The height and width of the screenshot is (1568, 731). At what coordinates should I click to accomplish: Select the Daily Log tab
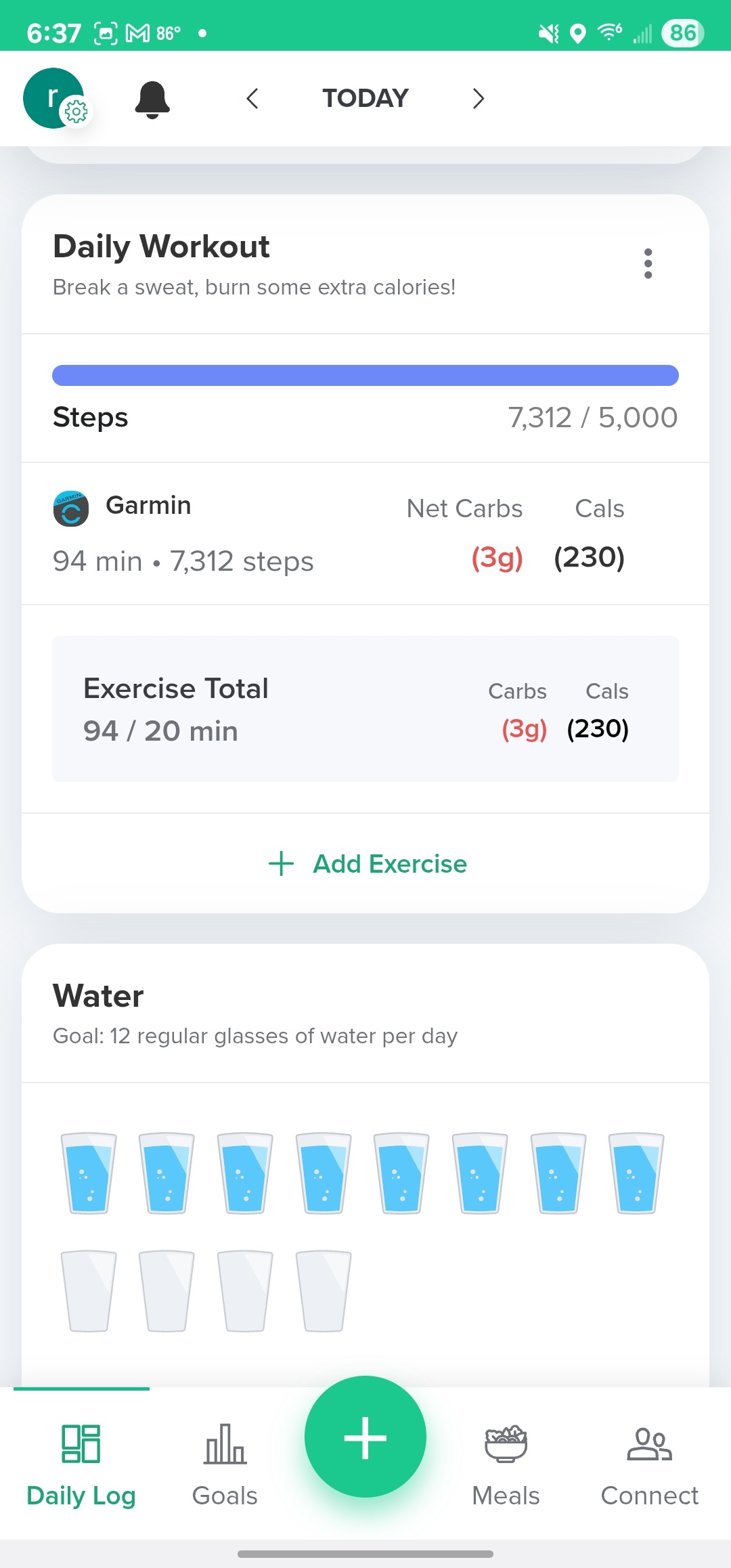pyautogui.click(x=81, y=1465)
